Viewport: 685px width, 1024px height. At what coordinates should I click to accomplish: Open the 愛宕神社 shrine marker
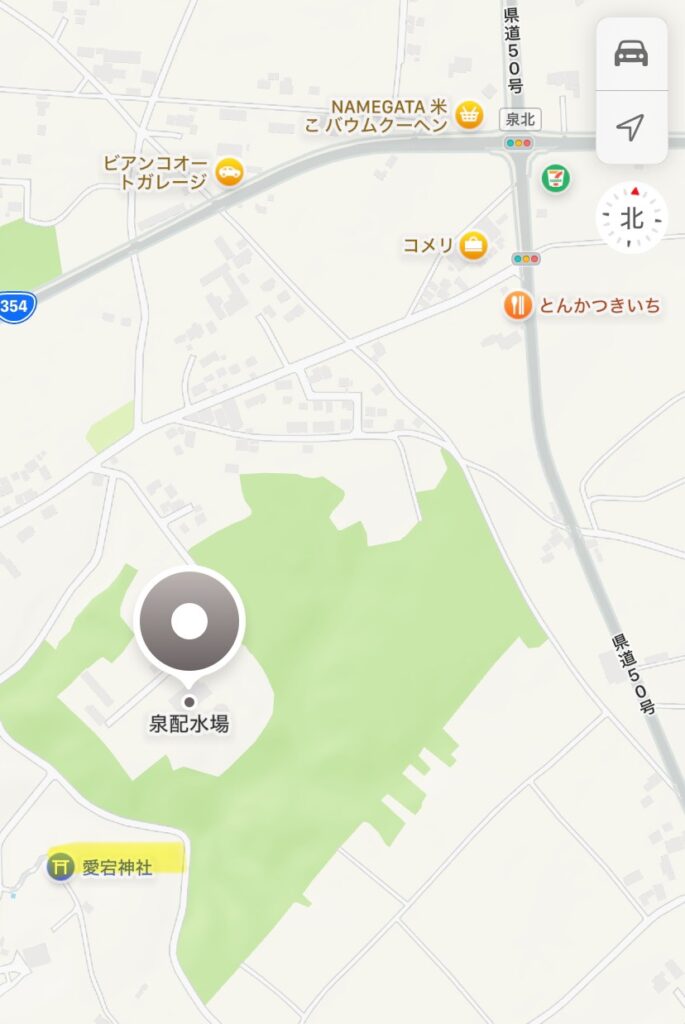tap(61, 866)
